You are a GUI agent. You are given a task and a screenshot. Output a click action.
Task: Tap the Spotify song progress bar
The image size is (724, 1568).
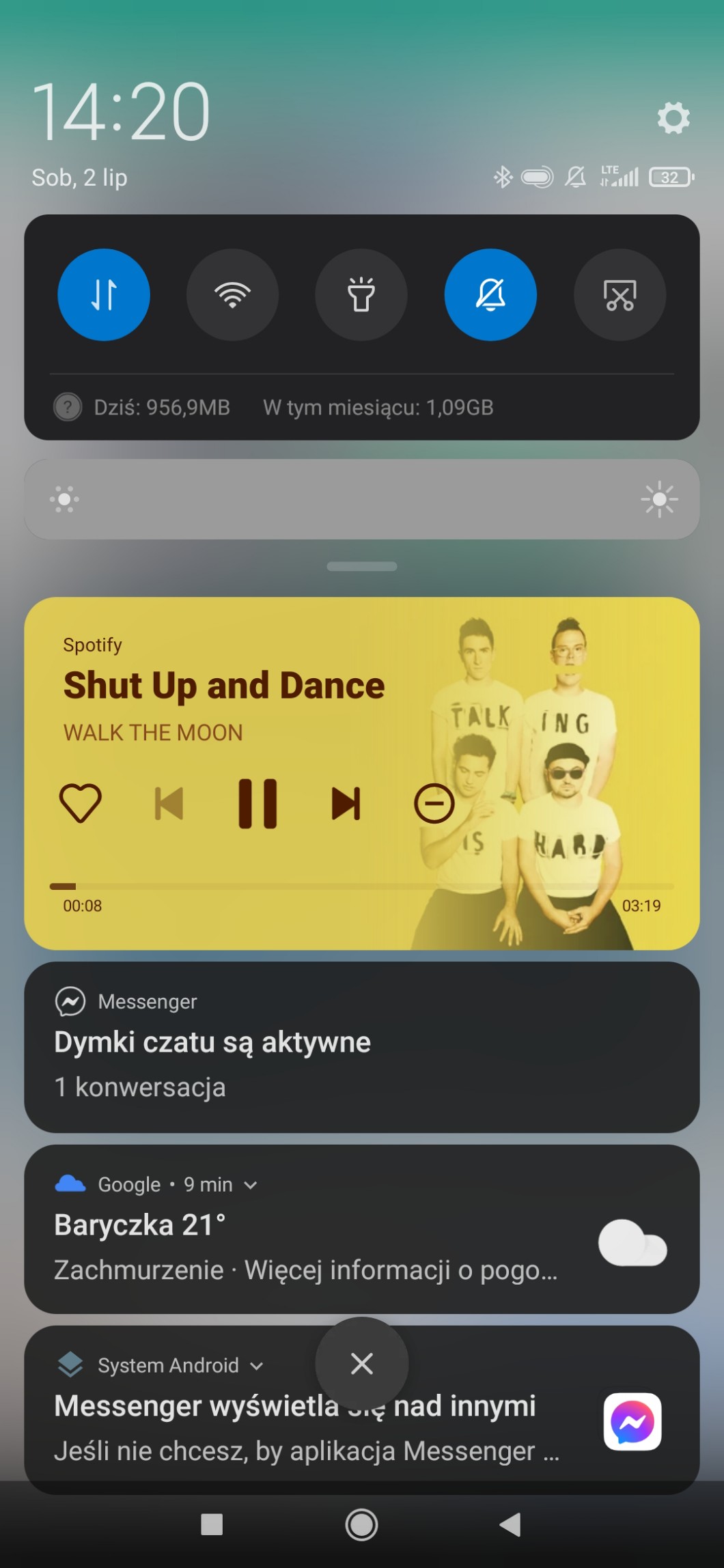tap(362, 886)
